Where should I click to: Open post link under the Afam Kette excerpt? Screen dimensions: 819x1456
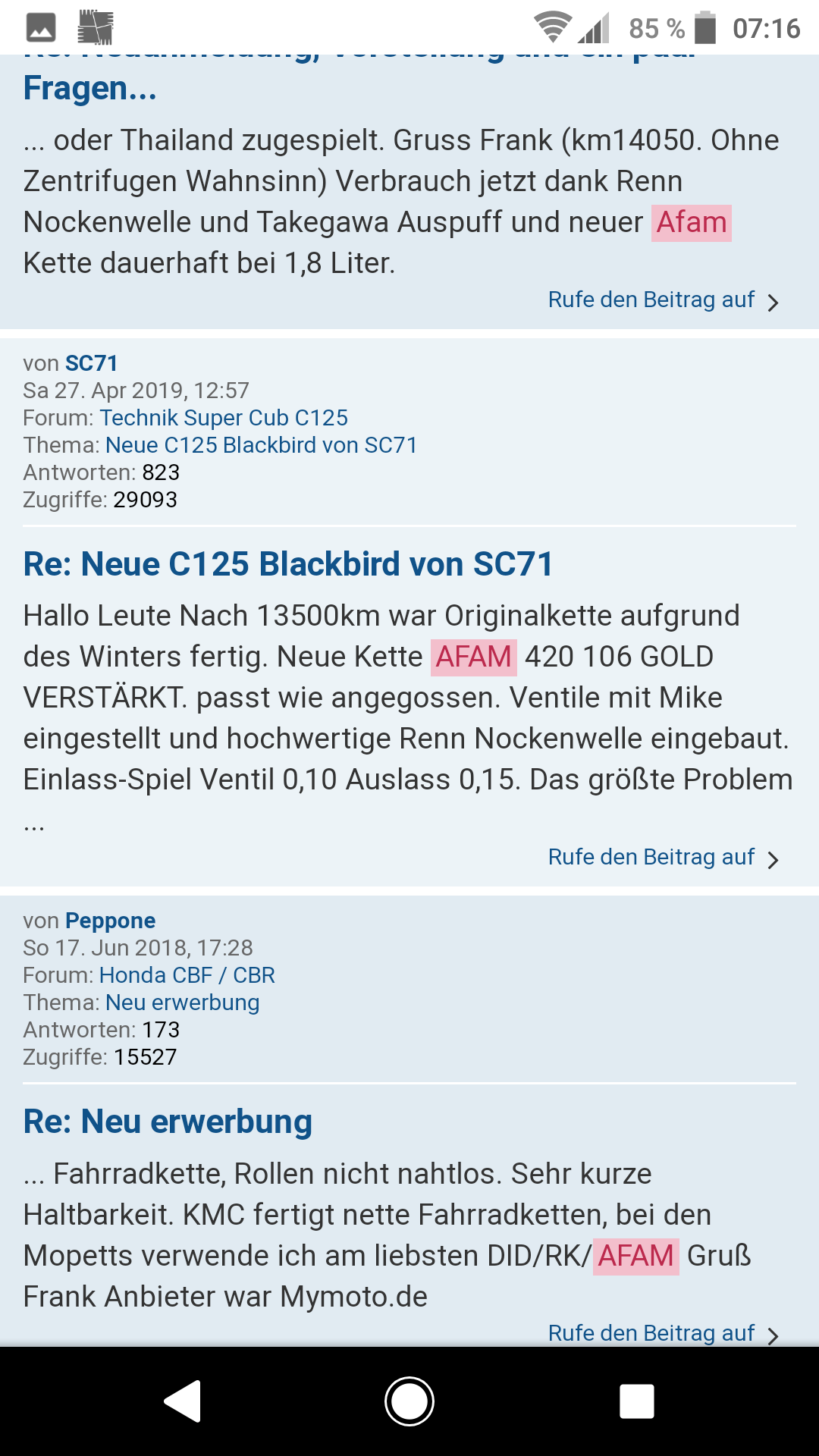[x=662, y=300]
